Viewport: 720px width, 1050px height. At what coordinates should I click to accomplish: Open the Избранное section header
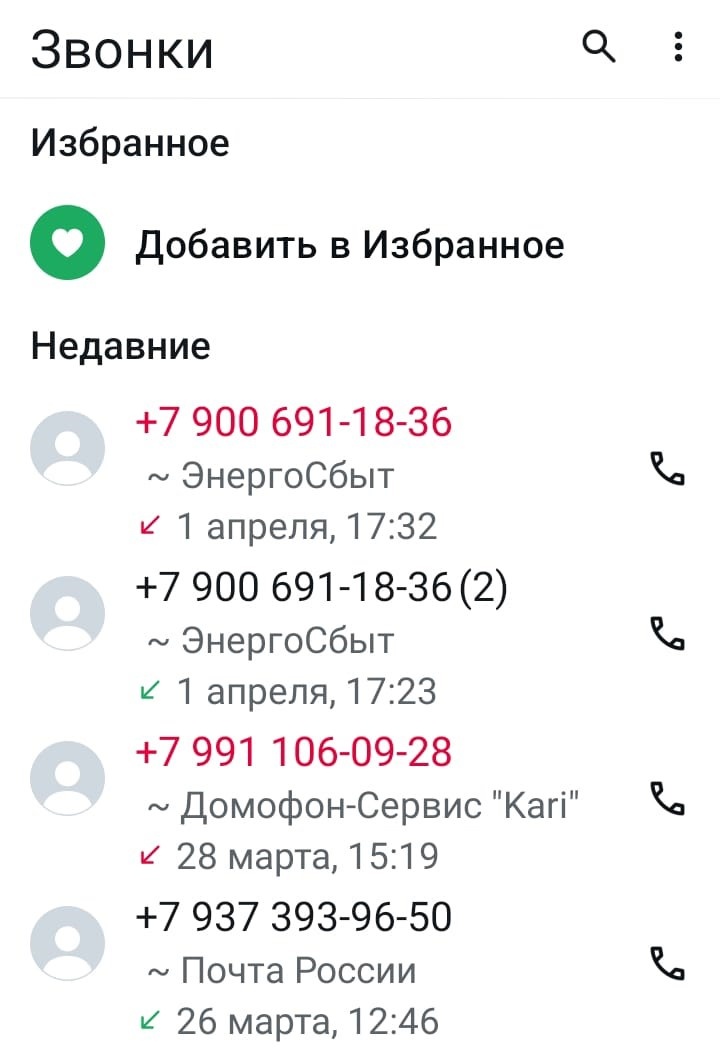(131, 143)
